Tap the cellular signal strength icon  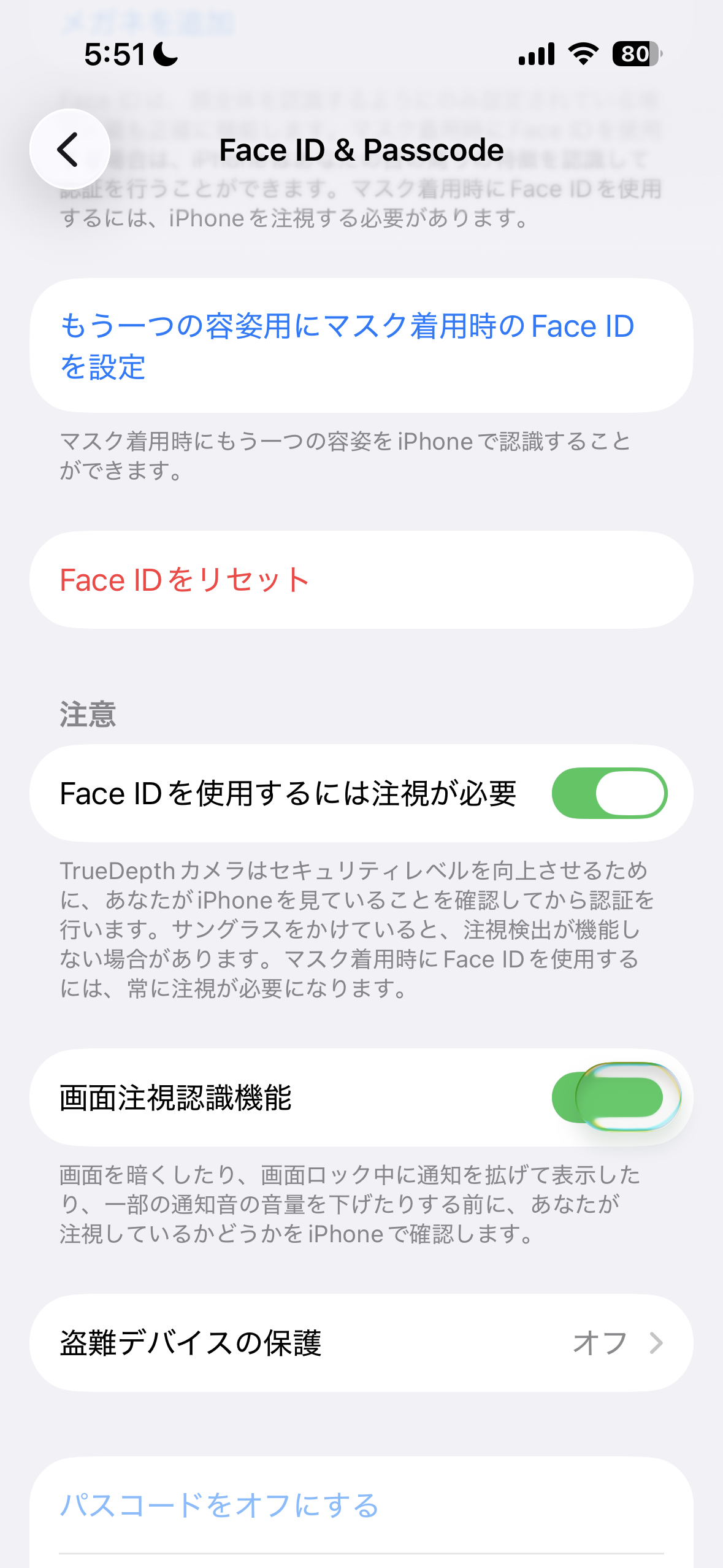pyautogui.click(x=535, y=54)
